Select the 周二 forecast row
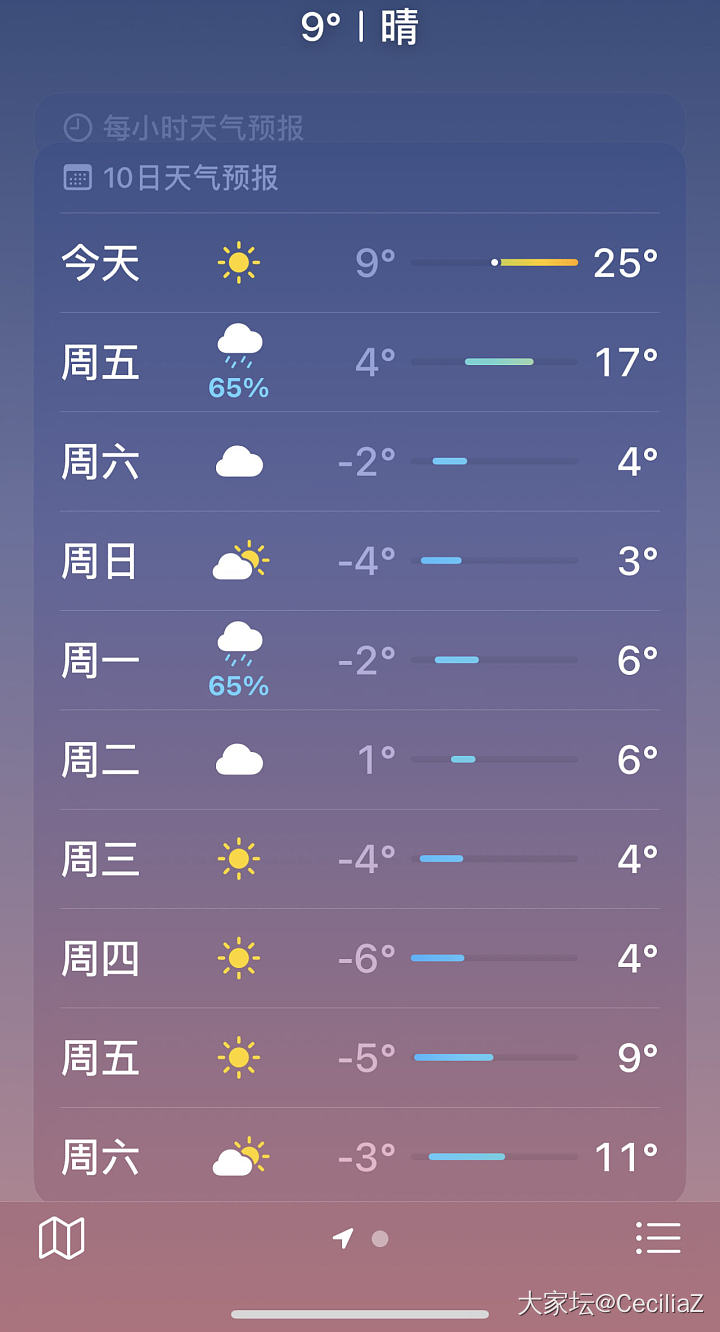 pyautogui.click(x=360, y=760)
